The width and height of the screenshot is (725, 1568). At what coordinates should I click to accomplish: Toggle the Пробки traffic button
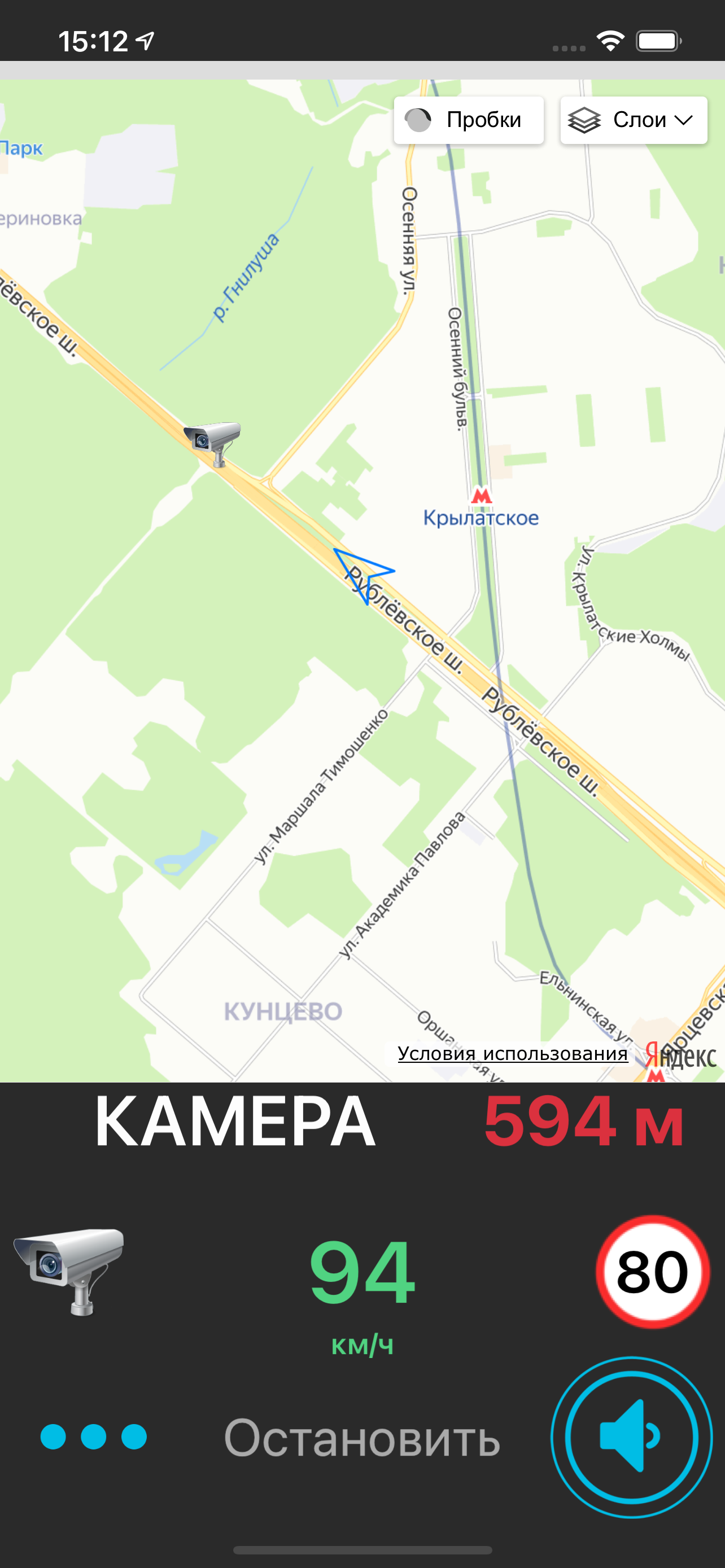468,120
